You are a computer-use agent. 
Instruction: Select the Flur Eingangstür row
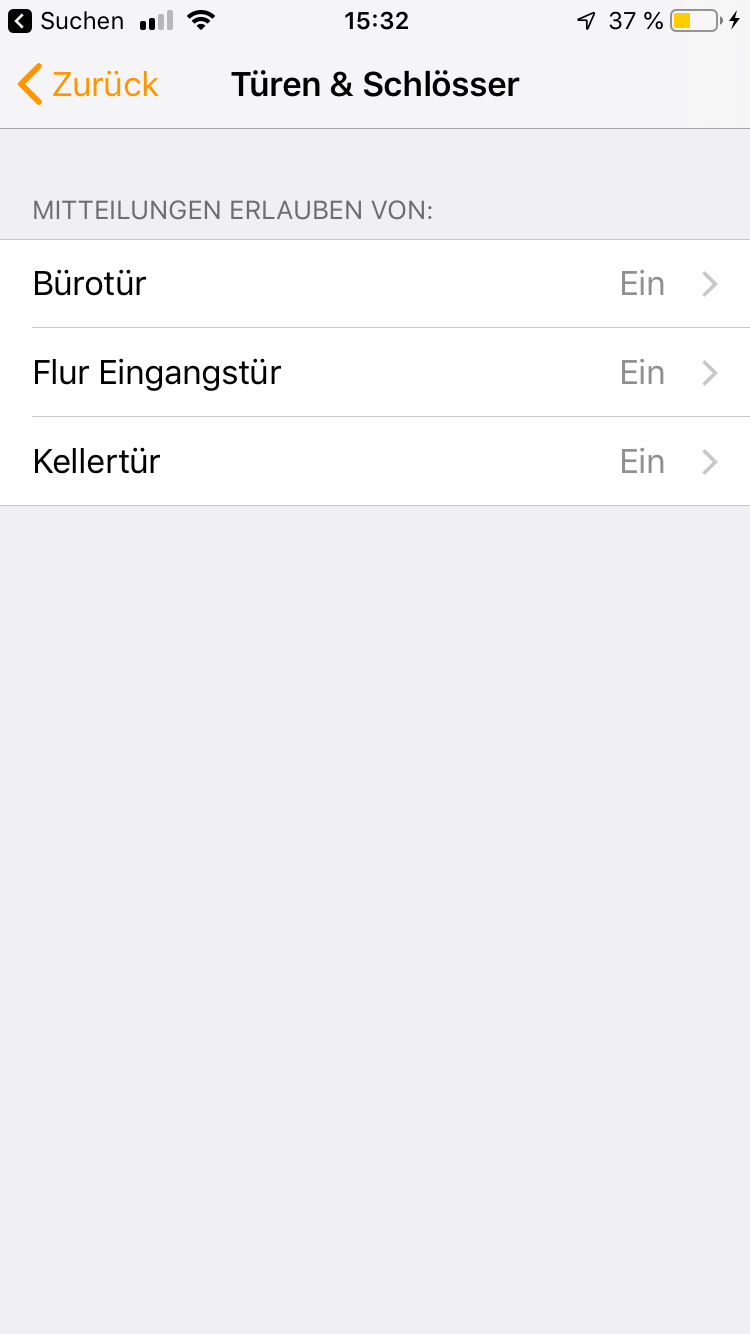375,373
